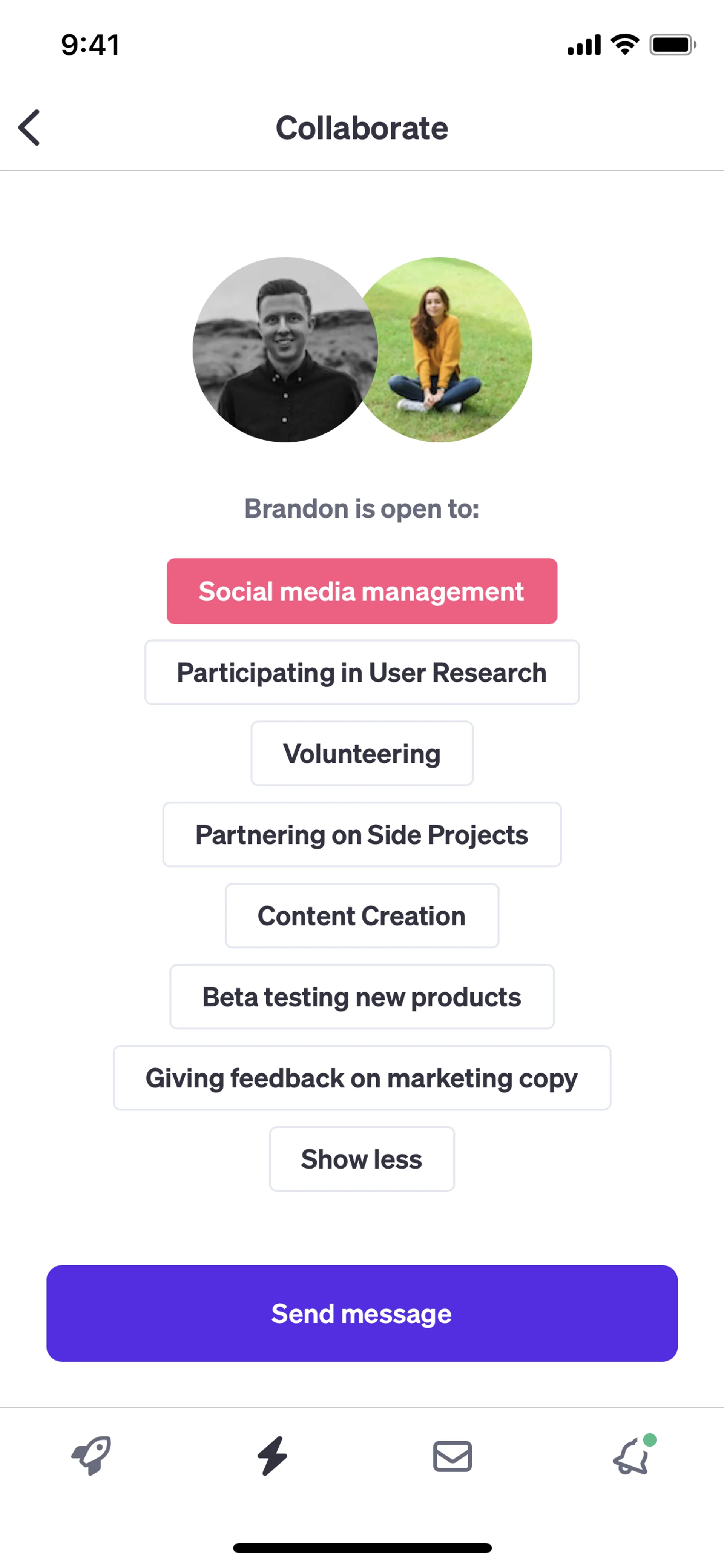
Task: Open the rocket tab
Action: tap(91, 1455)
